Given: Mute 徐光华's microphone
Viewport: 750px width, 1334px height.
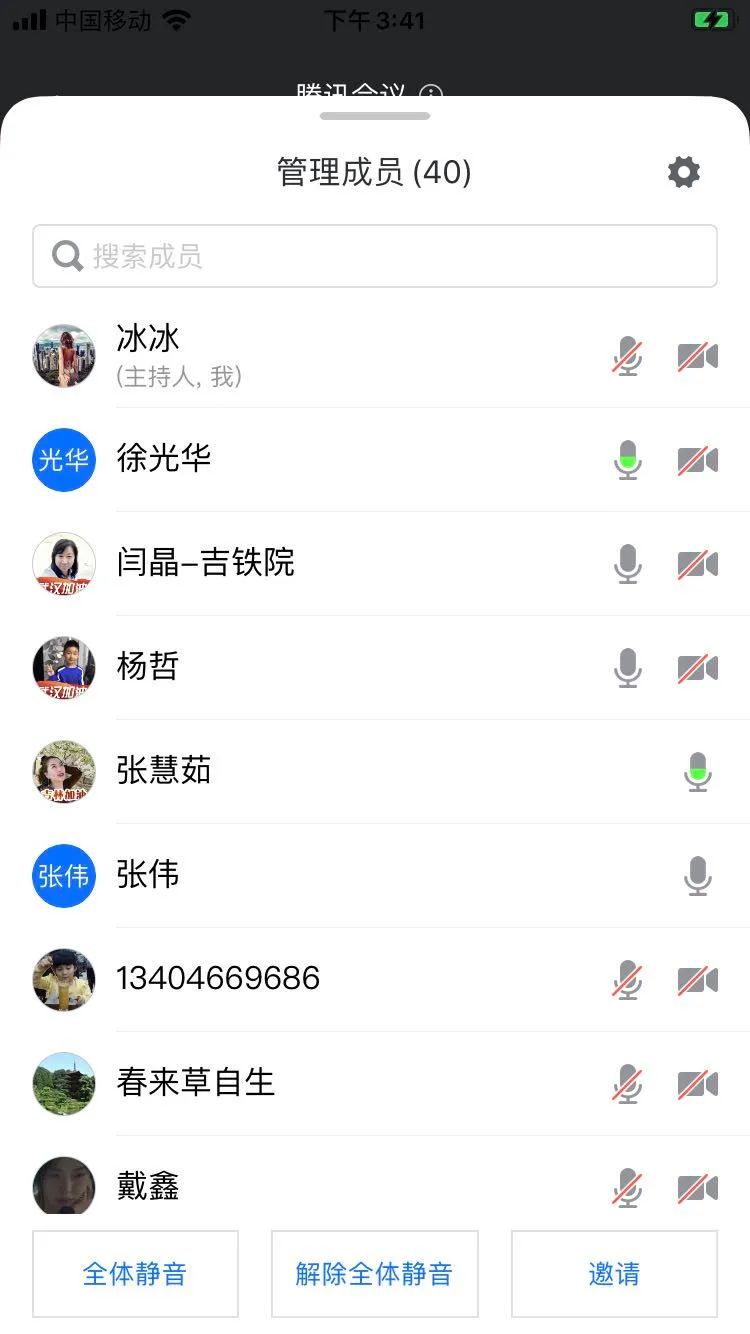Looking at the screenshot, I should [627, 460].
